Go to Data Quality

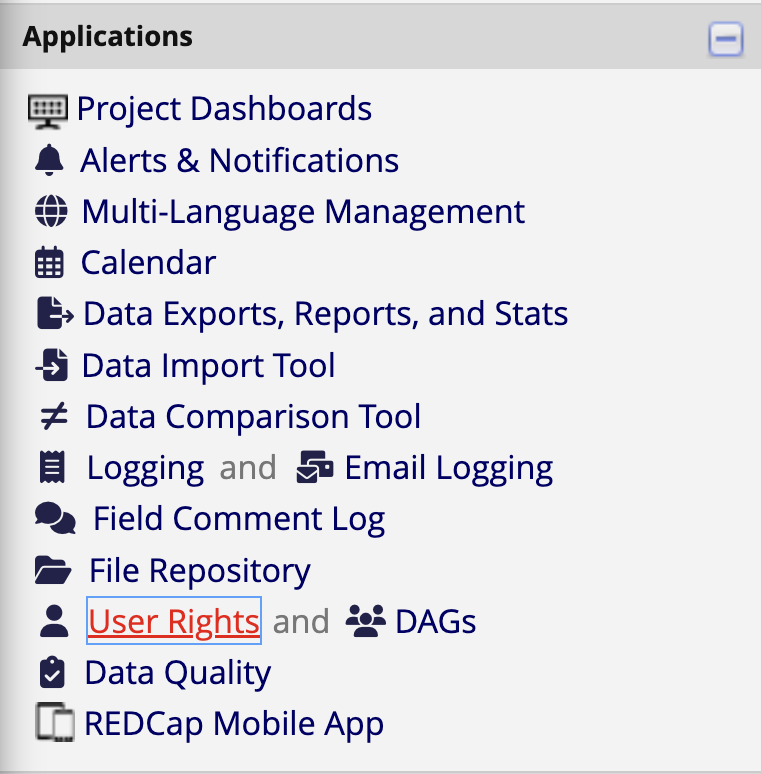(x=177, y=673)
